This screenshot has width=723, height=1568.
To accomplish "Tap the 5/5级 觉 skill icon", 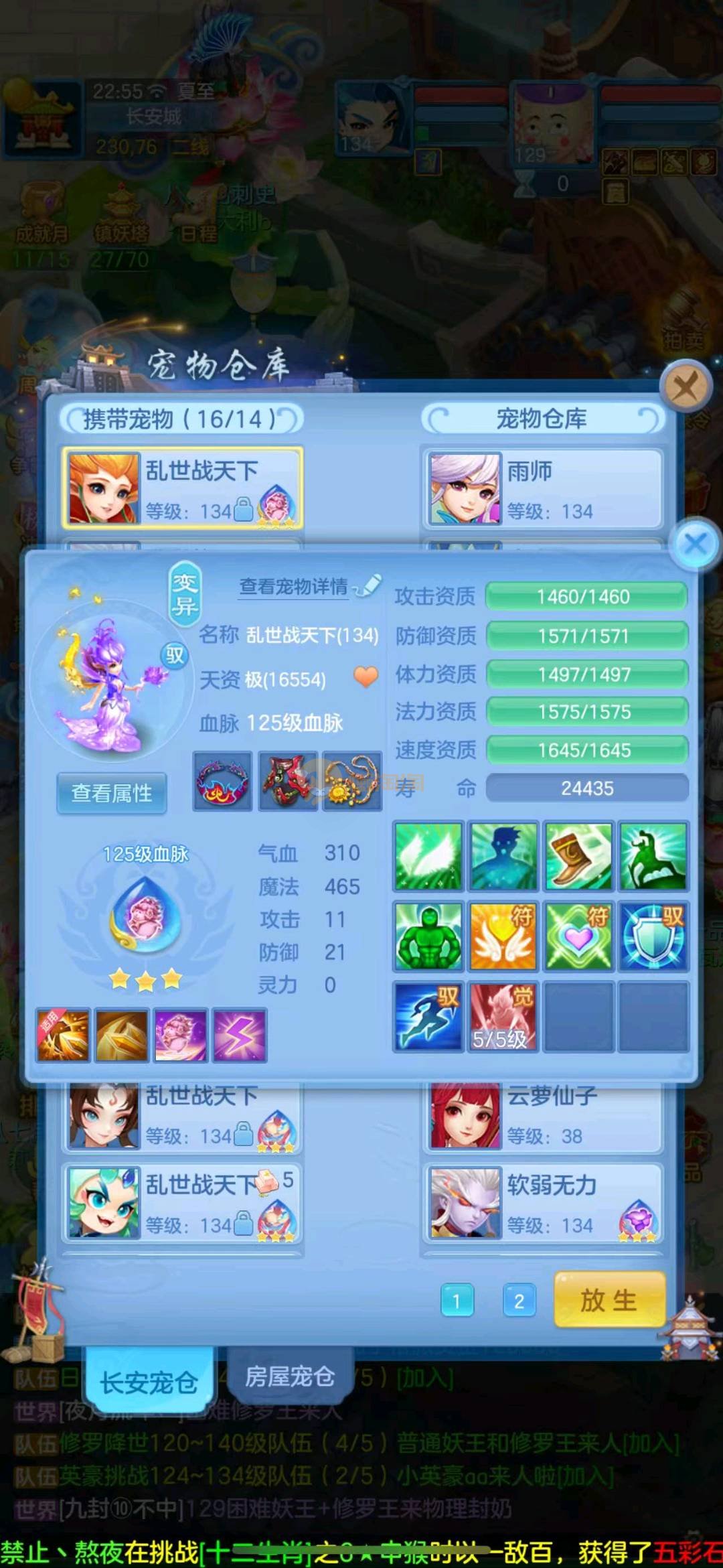I will [x=502, y=1016].
